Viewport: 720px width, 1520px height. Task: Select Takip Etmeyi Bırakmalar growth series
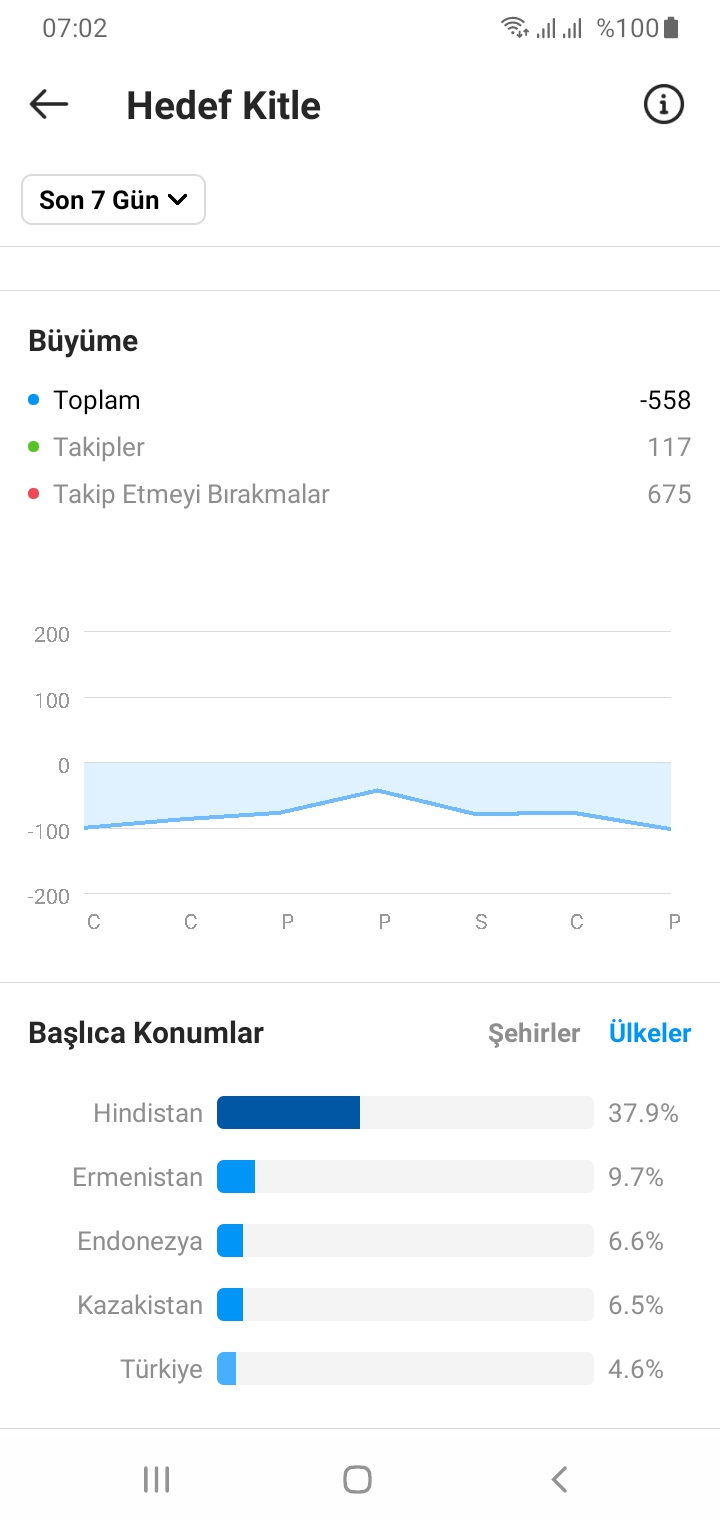(360, 494)
